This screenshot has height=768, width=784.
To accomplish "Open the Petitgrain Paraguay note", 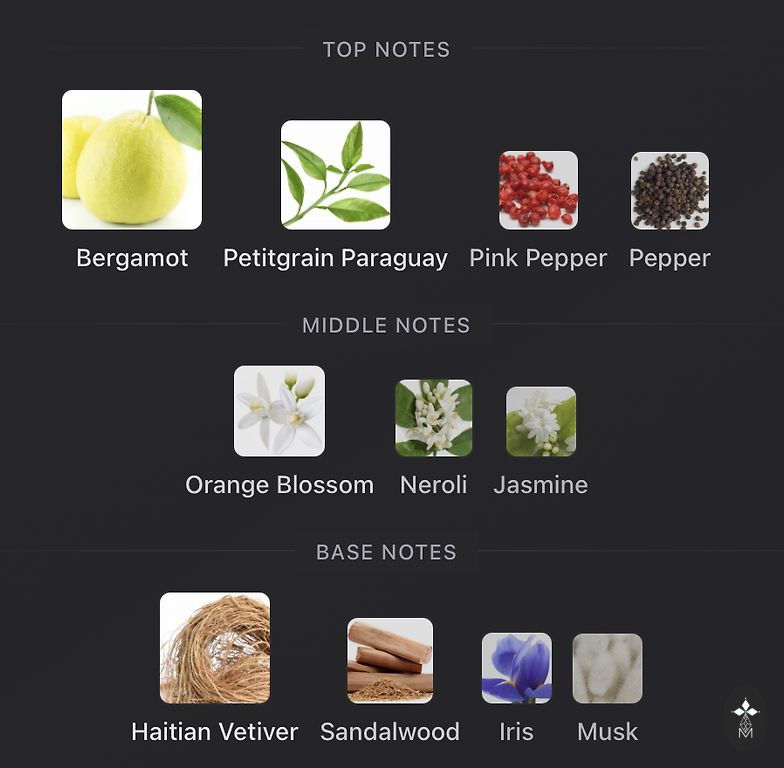I will (x=335, y=175).
